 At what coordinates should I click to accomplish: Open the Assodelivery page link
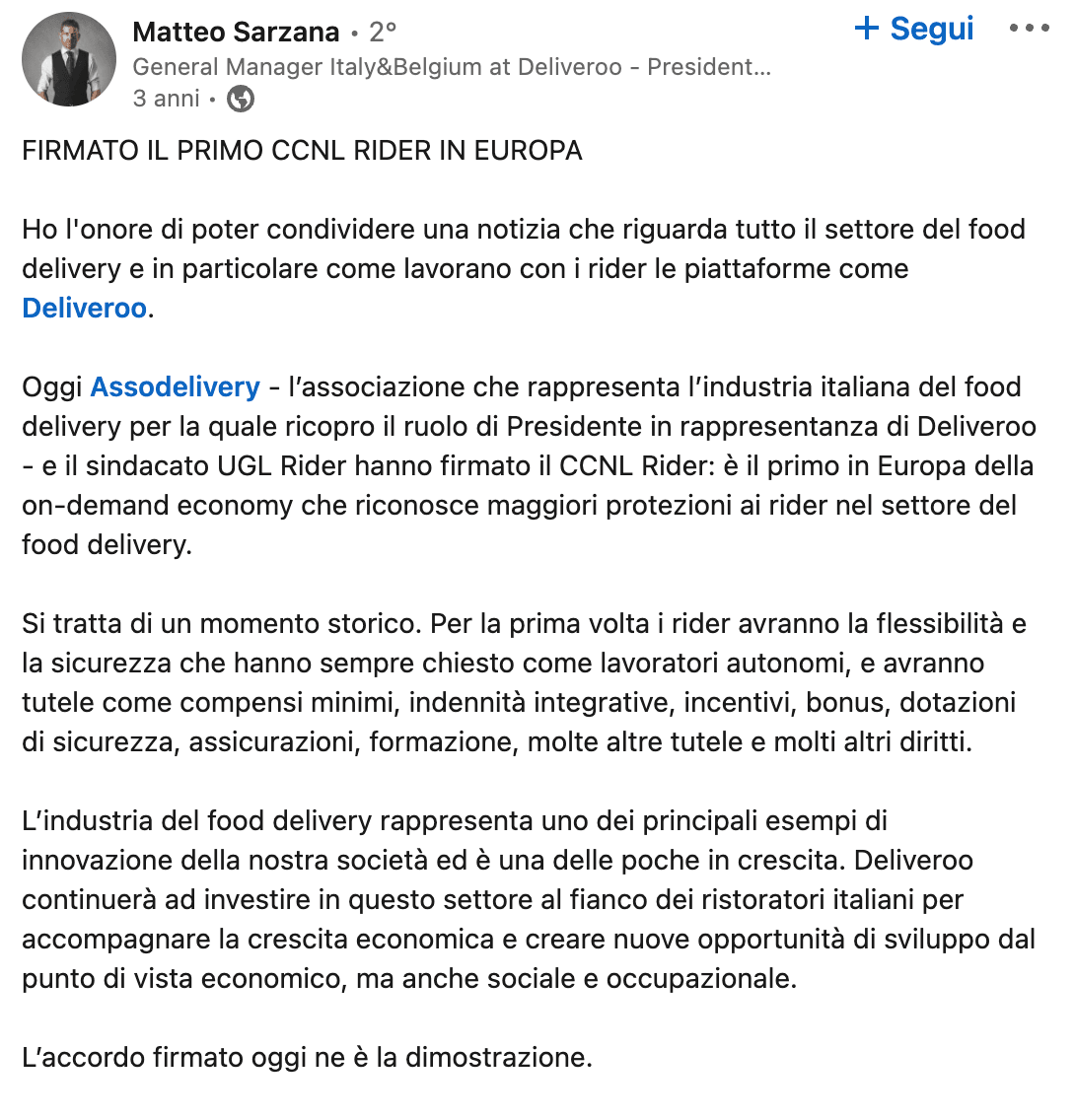(x=175, y=386)
